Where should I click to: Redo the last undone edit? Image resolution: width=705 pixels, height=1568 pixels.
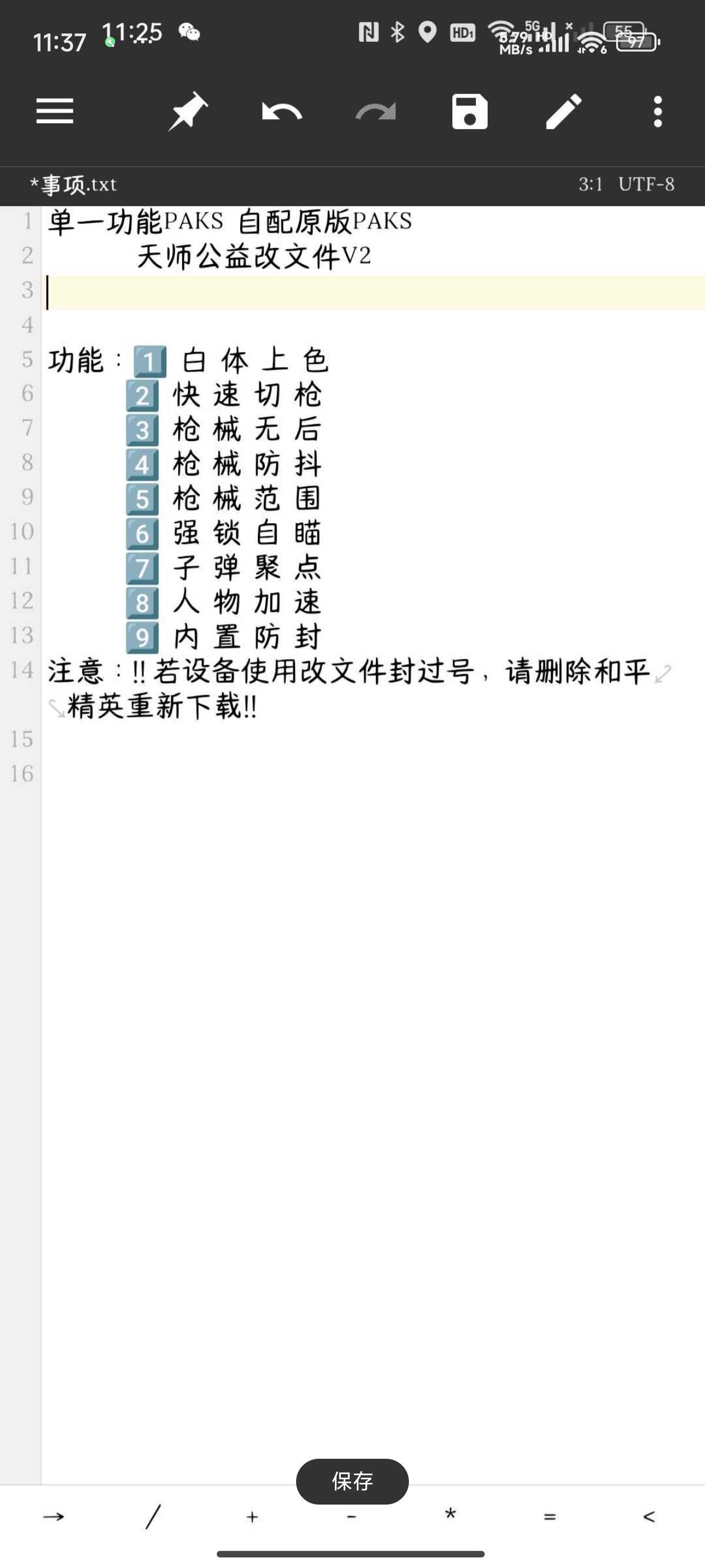click(375, 112)
